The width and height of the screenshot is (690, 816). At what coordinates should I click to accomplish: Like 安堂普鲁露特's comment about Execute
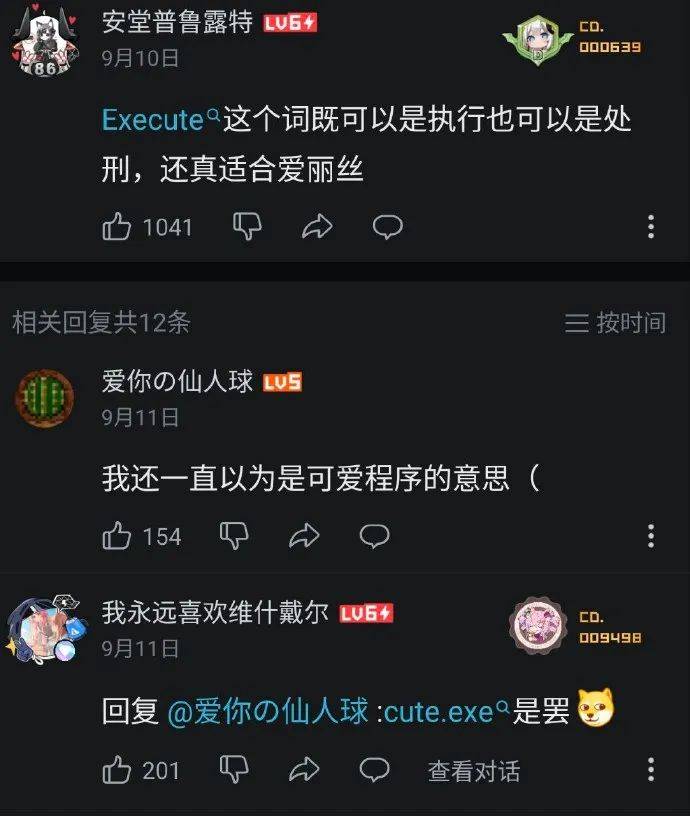coord(118,227)
